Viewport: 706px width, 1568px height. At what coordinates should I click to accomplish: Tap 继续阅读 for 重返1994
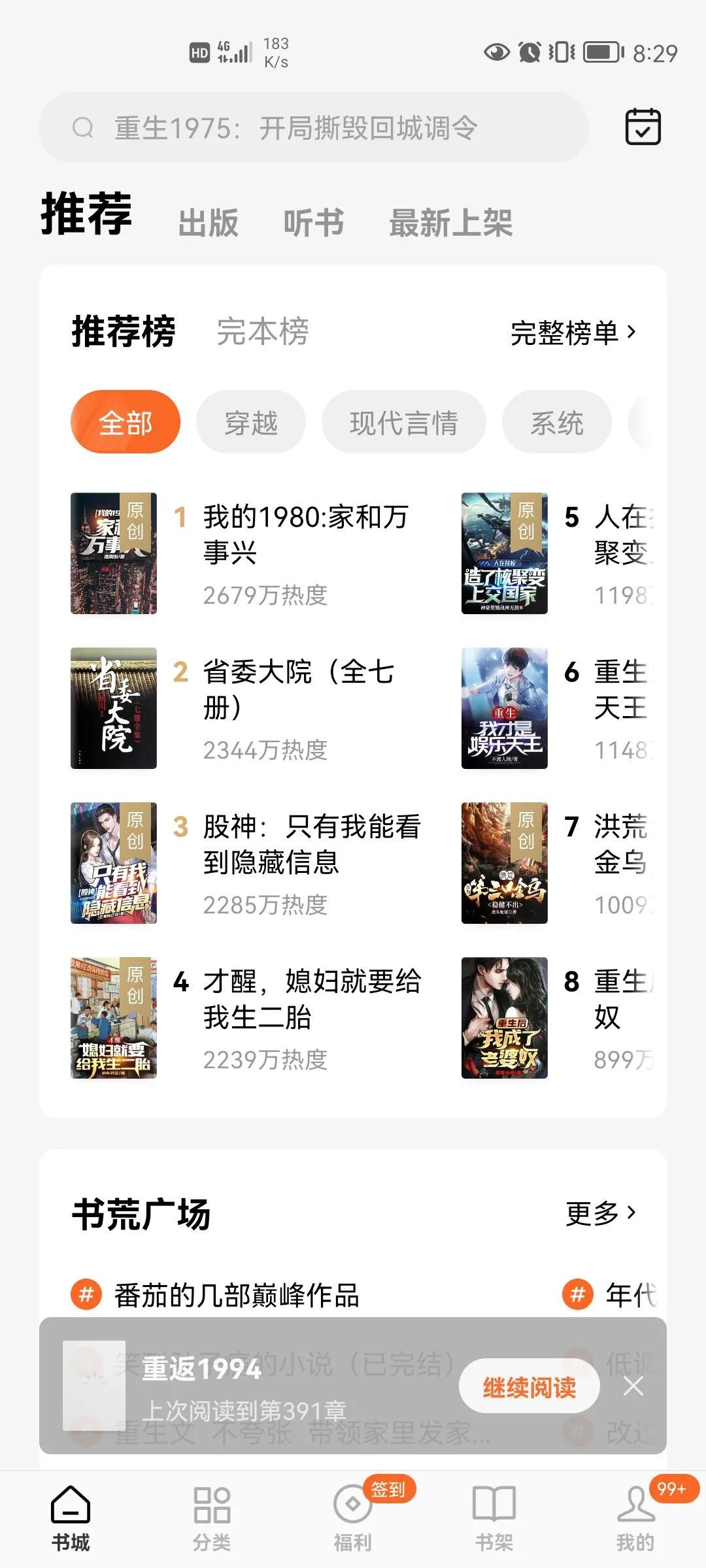(x=529, y=1387)
